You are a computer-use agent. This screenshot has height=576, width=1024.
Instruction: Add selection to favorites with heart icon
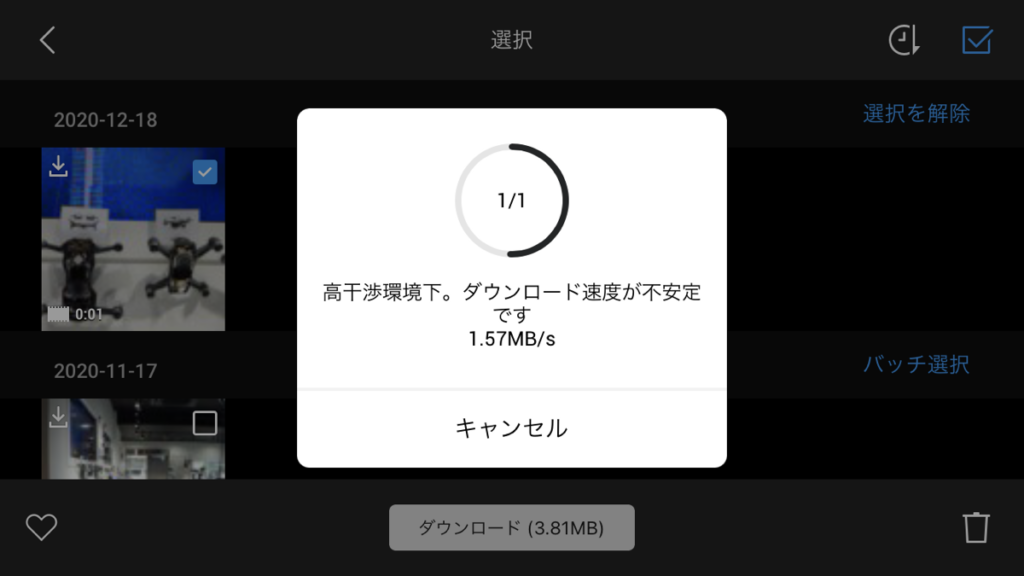pos(41,527)
